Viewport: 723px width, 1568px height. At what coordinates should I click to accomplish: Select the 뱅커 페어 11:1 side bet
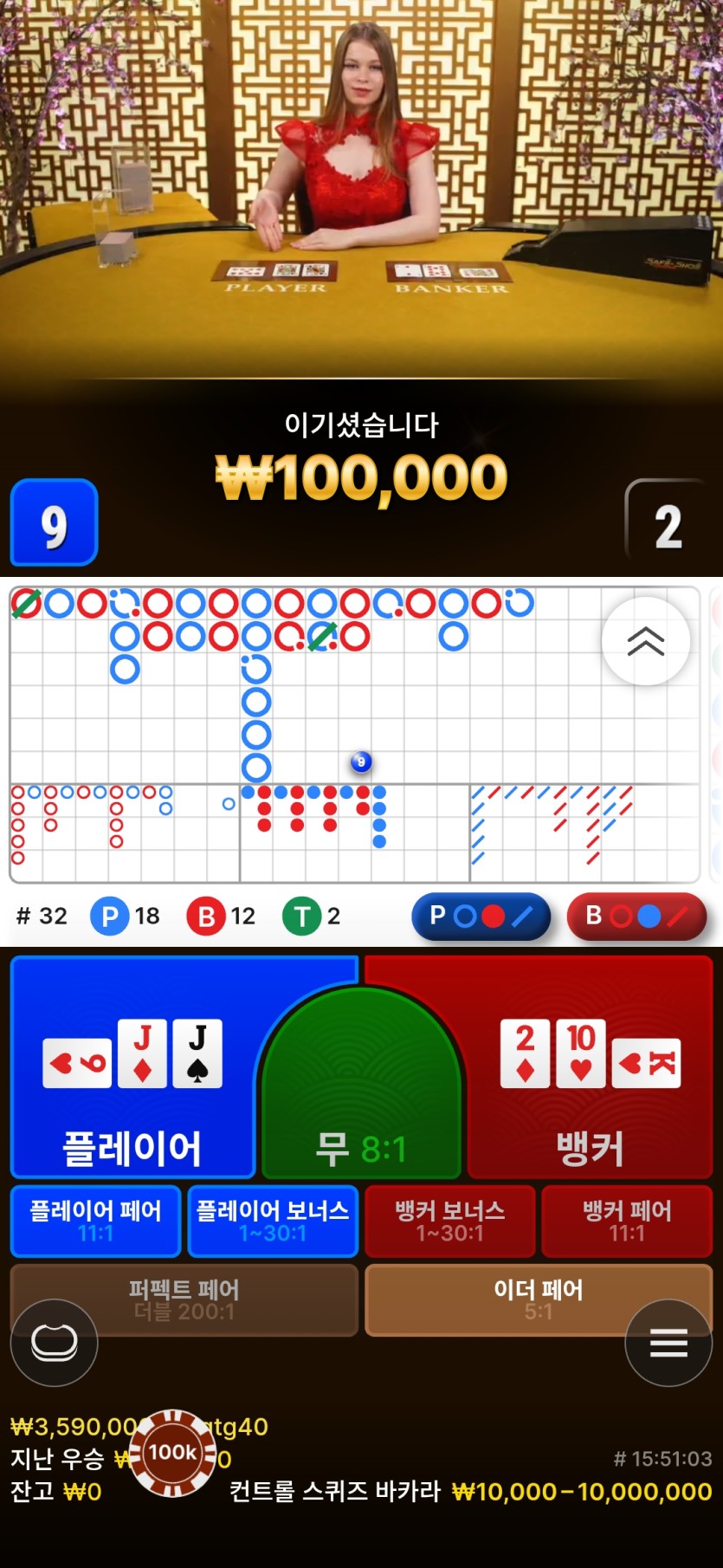pos(627,1221)
